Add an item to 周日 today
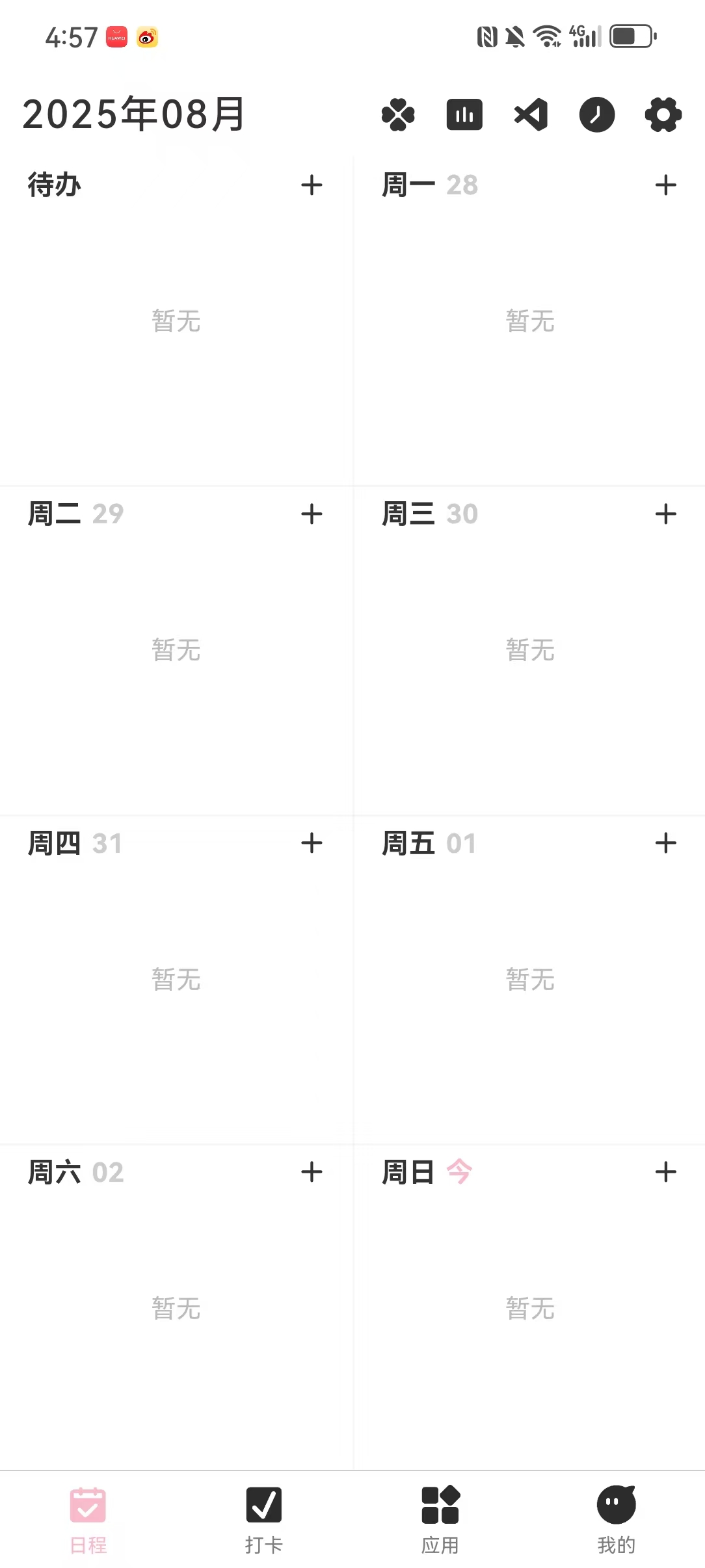705x1568 pixels. point(666,1172)
